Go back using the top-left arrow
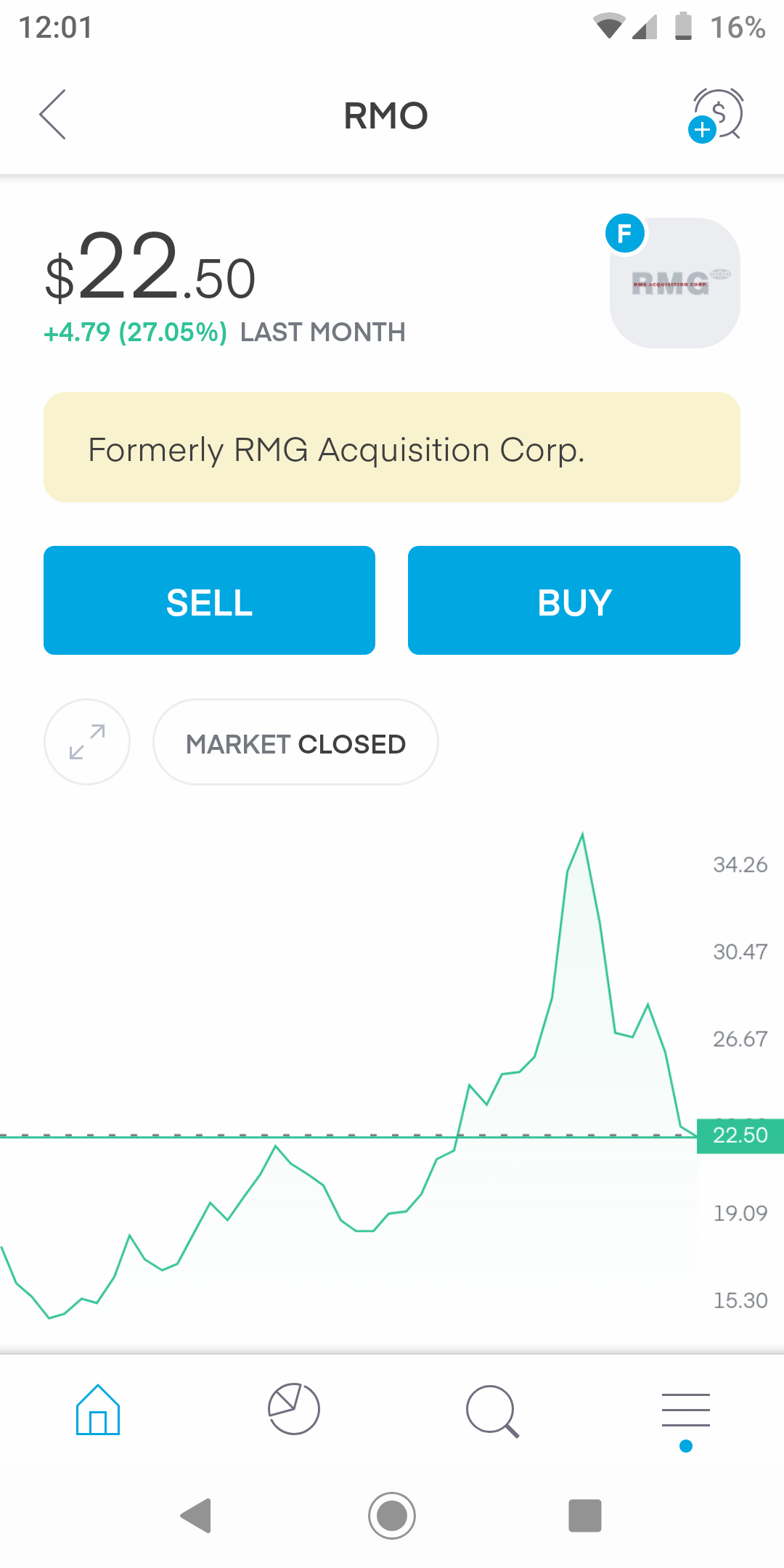 click(53, 115)
